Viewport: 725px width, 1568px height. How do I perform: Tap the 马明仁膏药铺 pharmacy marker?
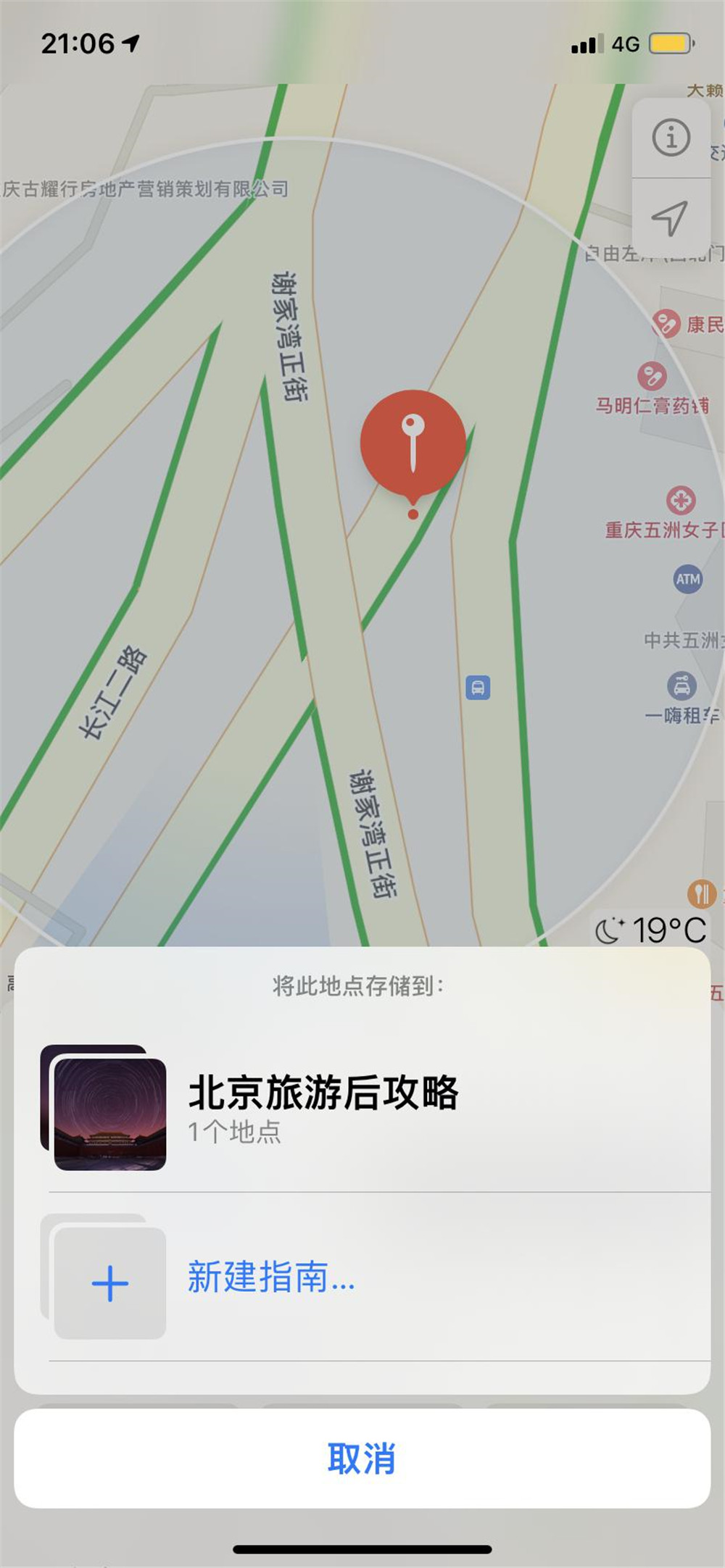coord(653,377)
